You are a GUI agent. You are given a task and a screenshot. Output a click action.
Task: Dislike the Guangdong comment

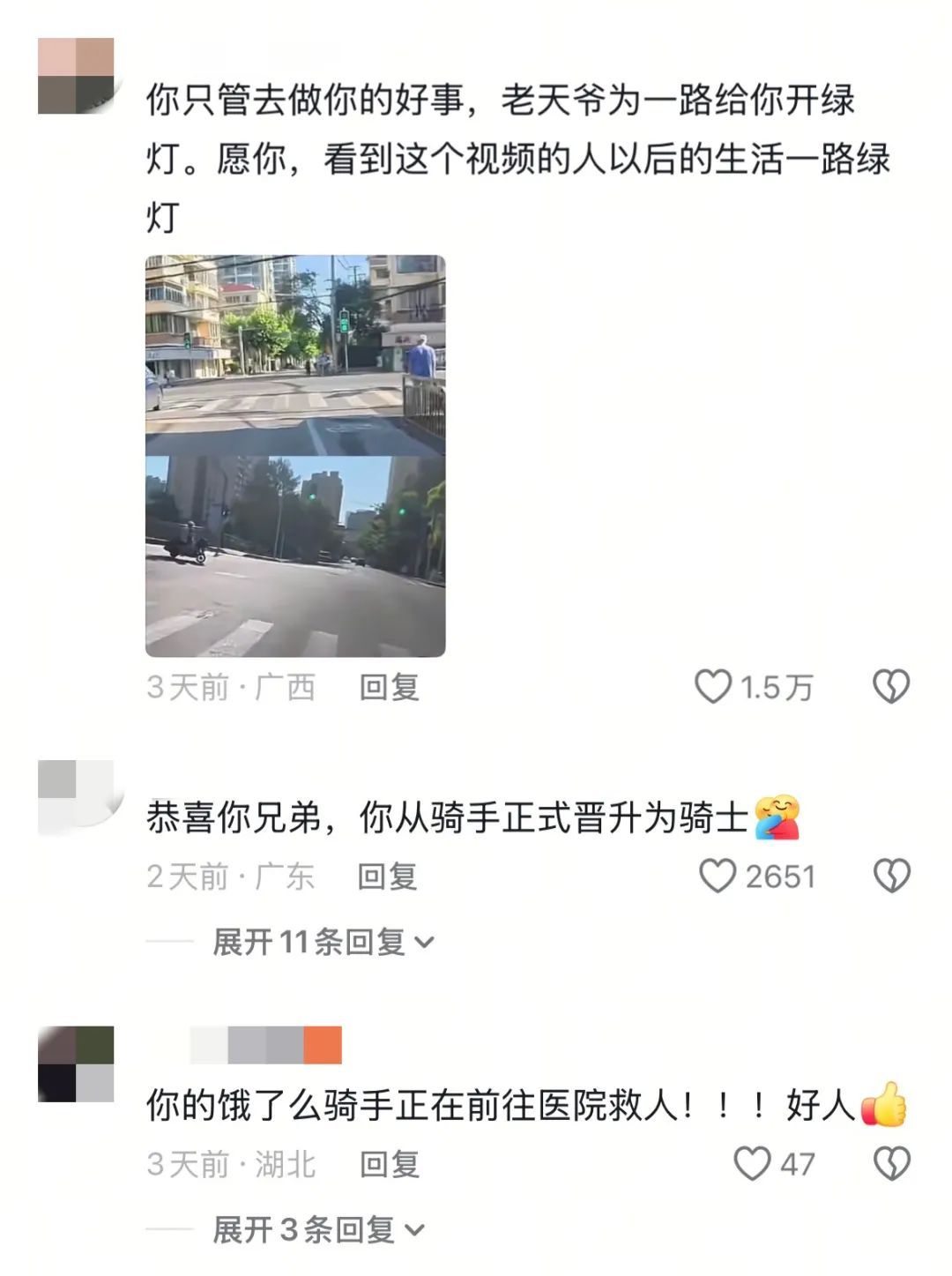pos(890,877)
